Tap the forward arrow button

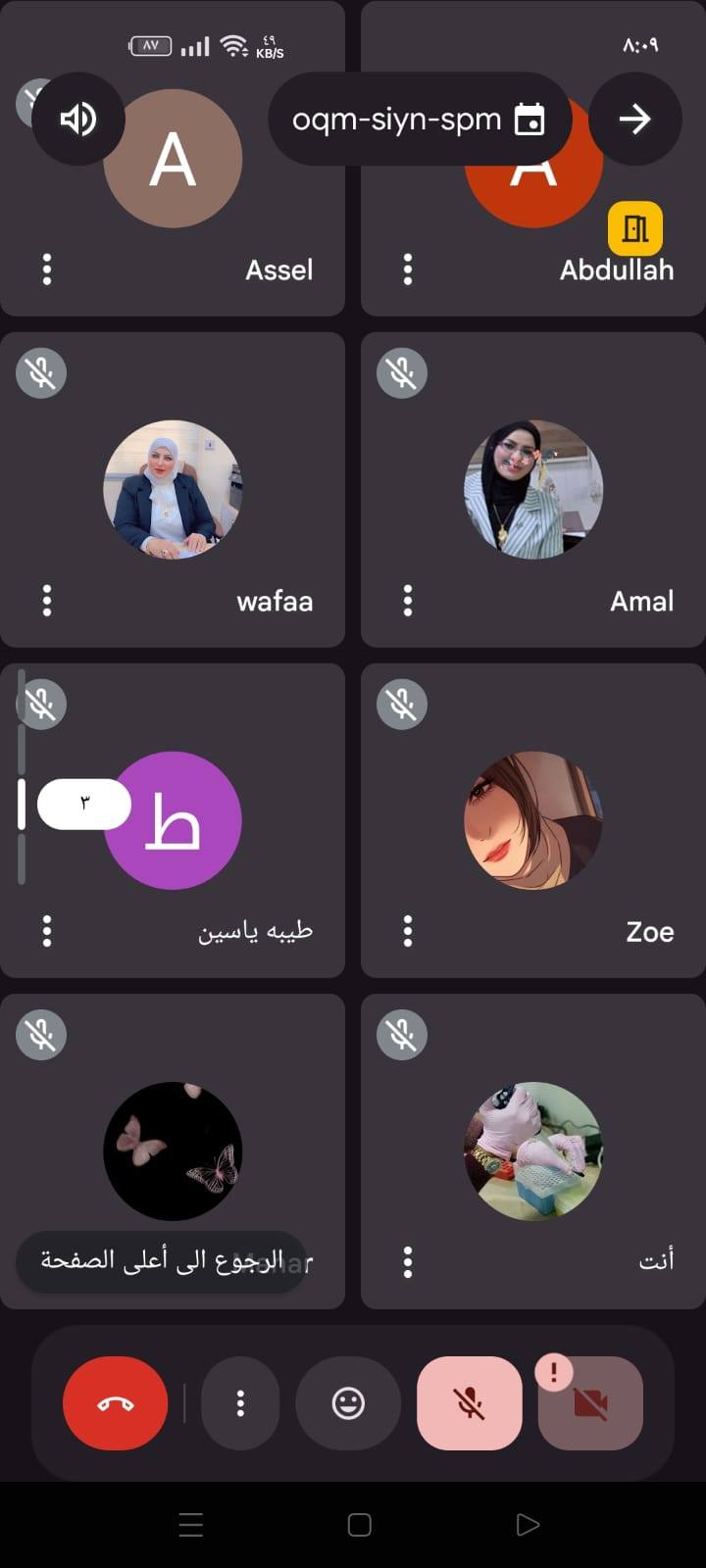pos(634,120)
